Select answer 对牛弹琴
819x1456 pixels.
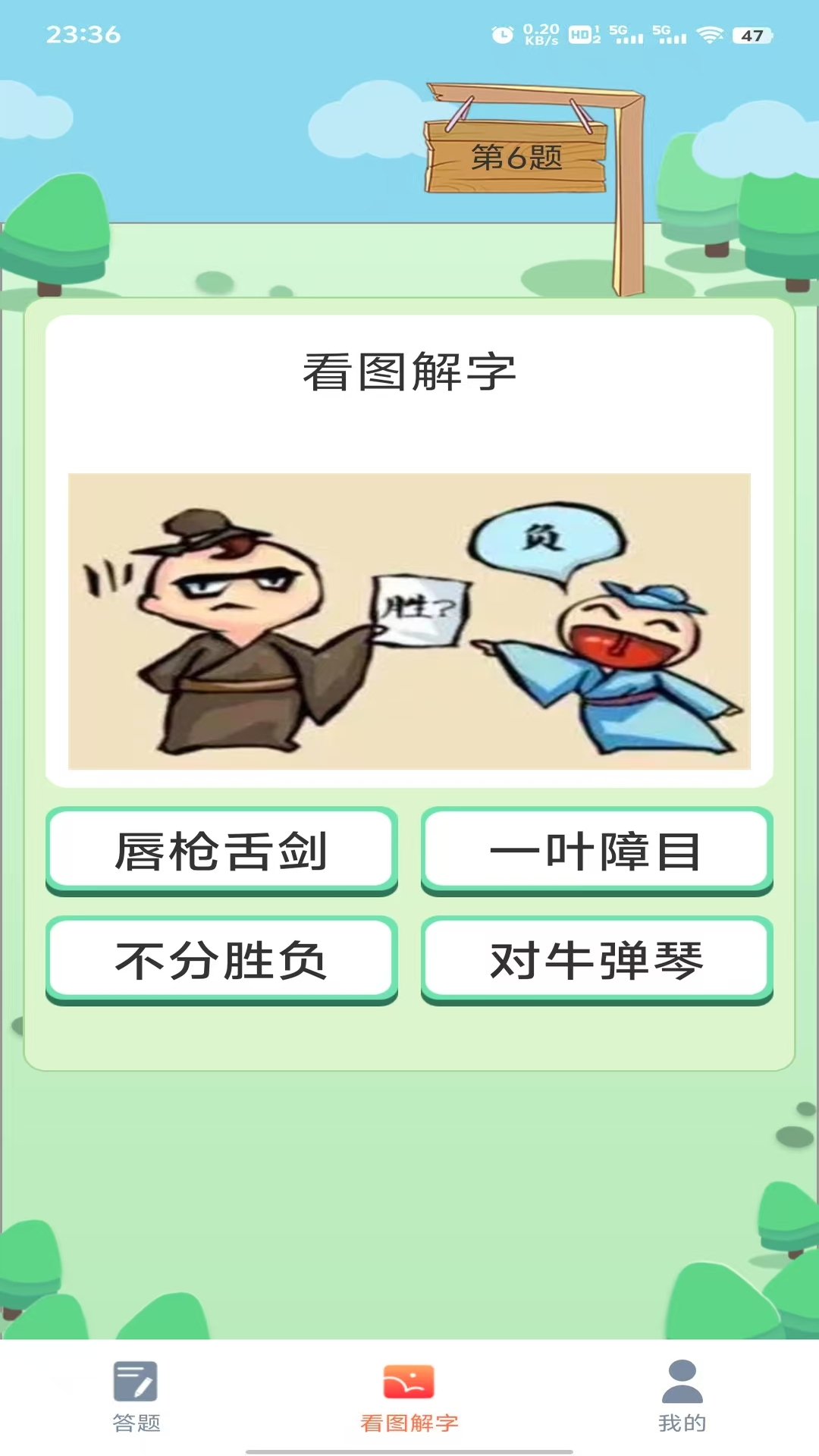click(598, 959)
